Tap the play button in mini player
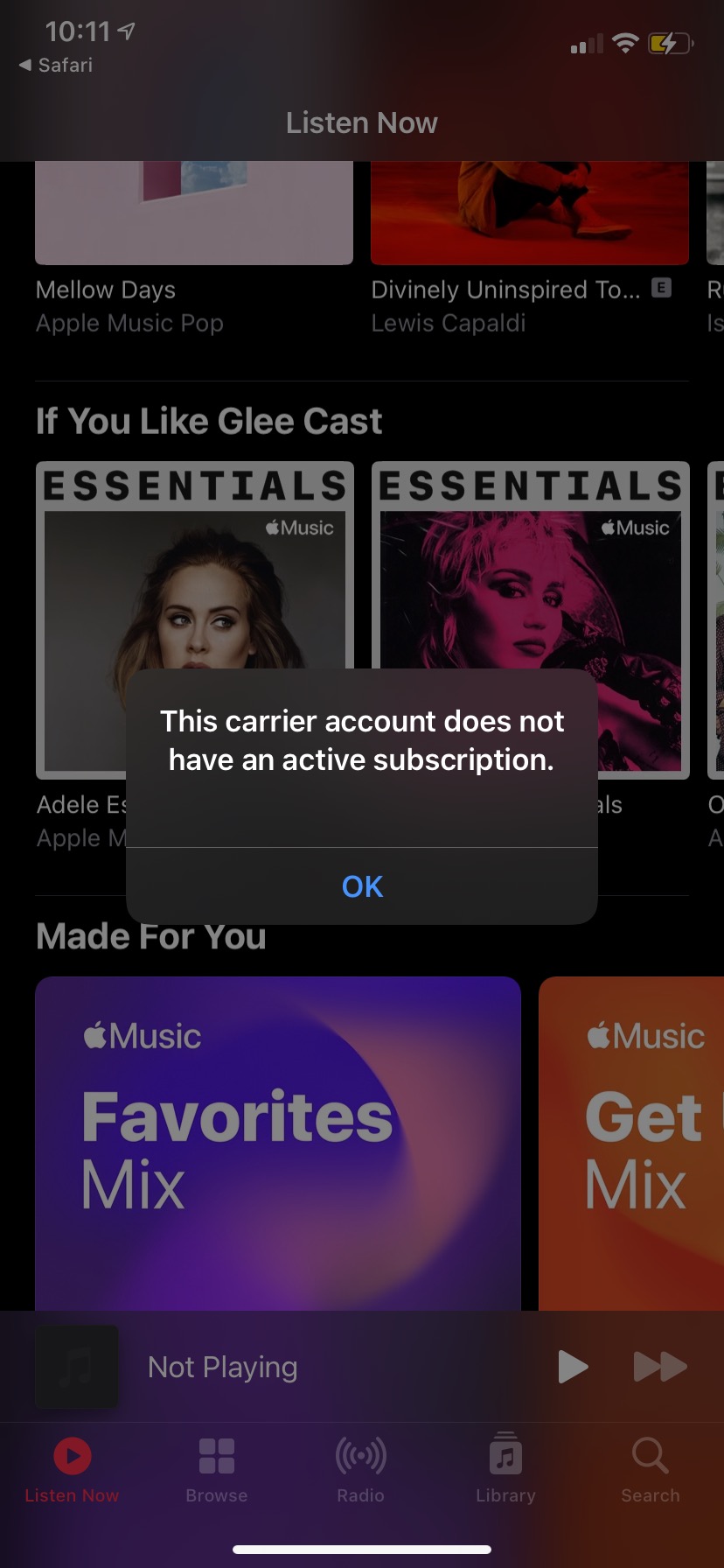Screen dimensions: 724x1568 click(x=573, y=1367)
